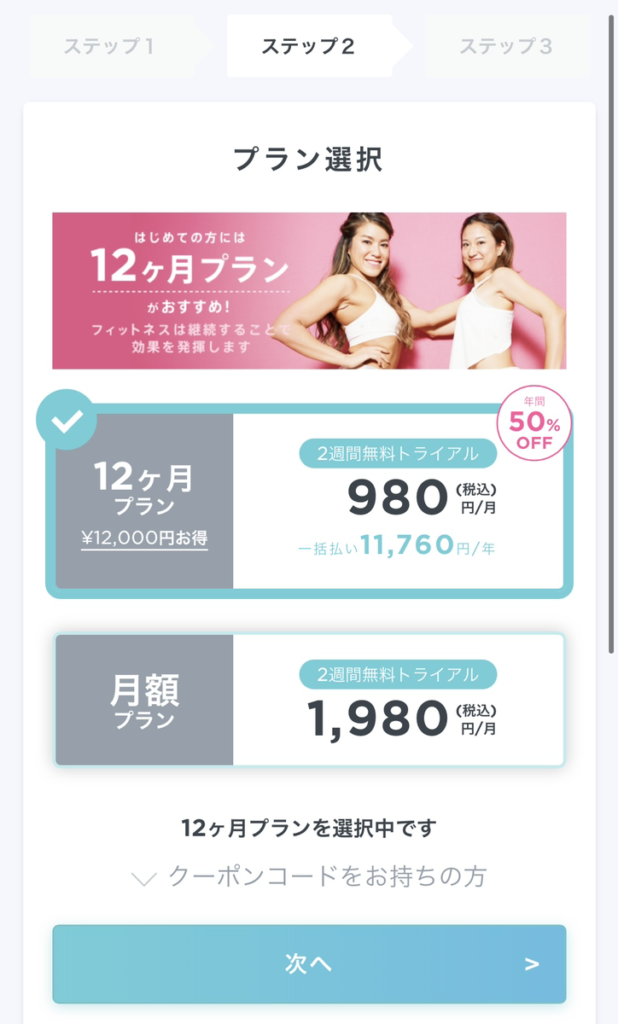Tap the 次へ button

[309, 964]
